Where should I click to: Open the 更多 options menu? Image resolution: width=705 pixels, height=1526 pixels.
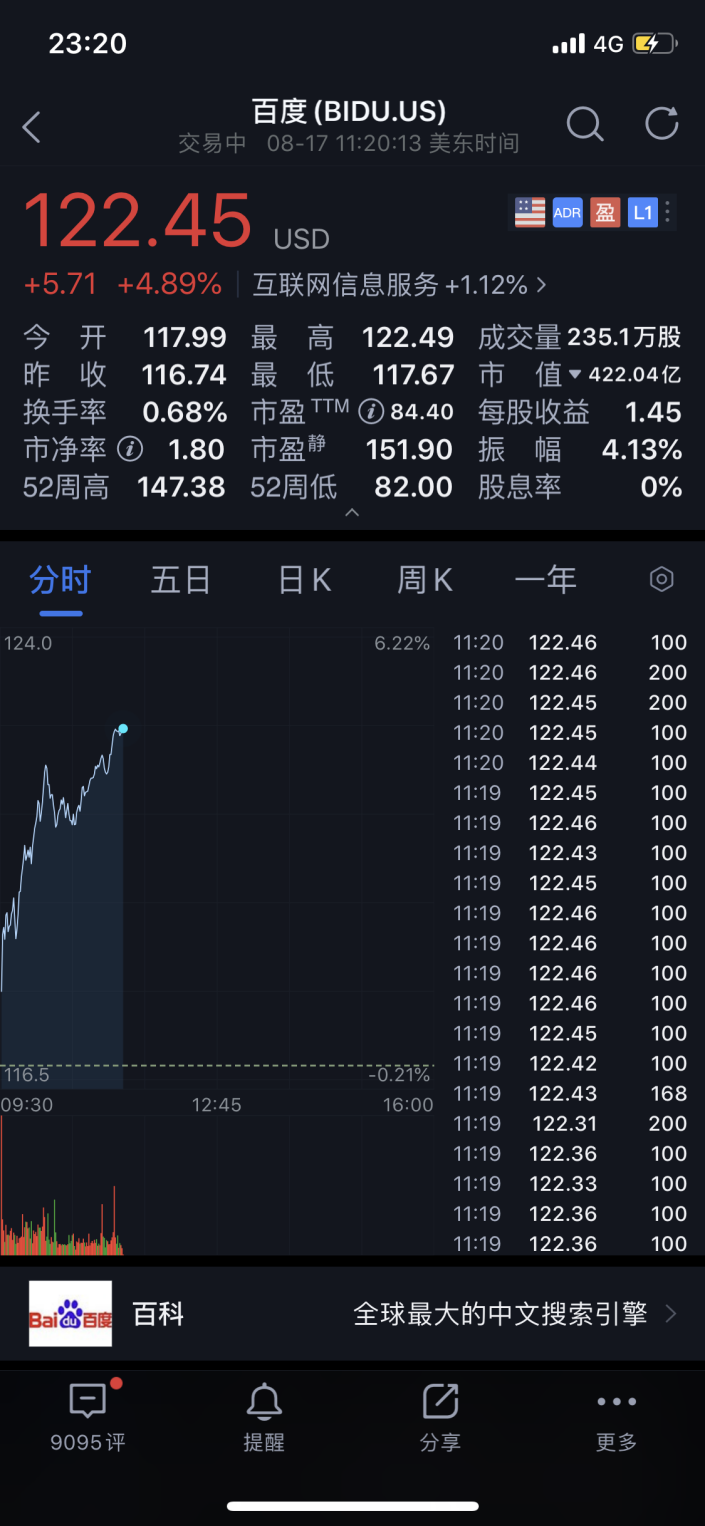click(616, 1418)
